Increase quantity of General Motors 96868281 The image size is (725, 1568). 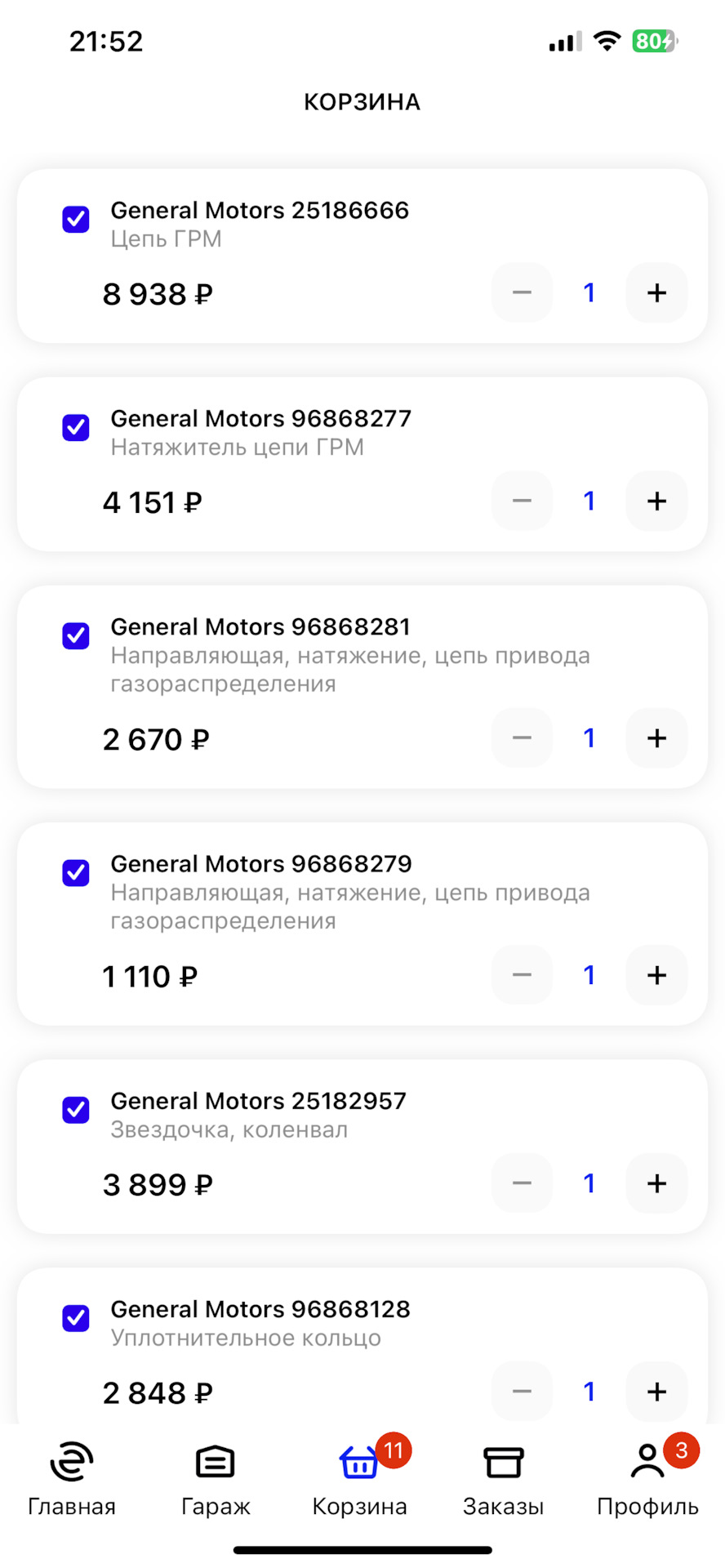click(x=656, y=738)
